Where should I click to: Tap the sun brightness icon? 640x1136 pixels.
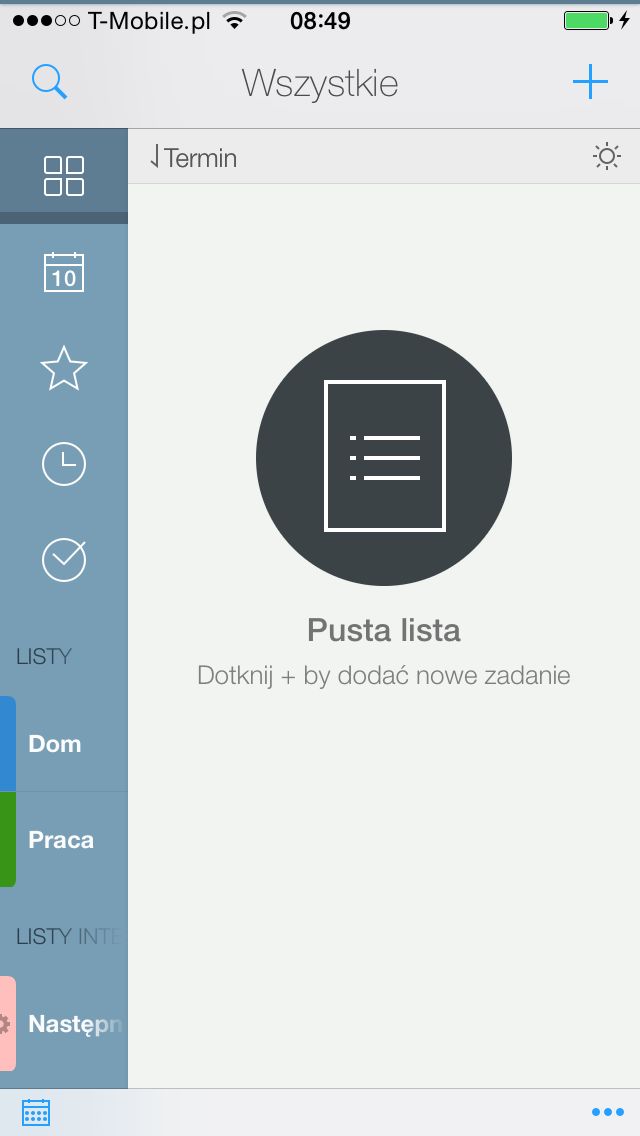606,156
